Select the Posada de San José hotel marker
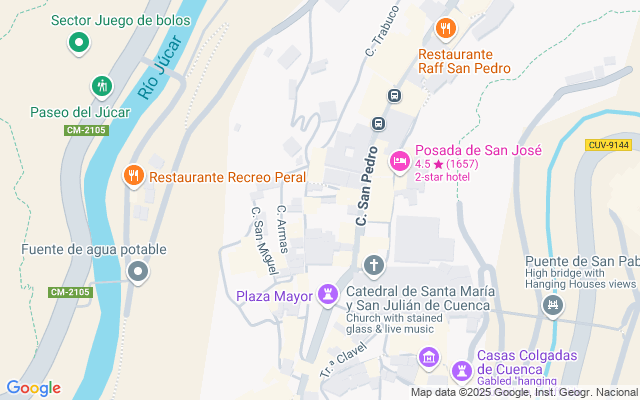 [x=399, y=160]
